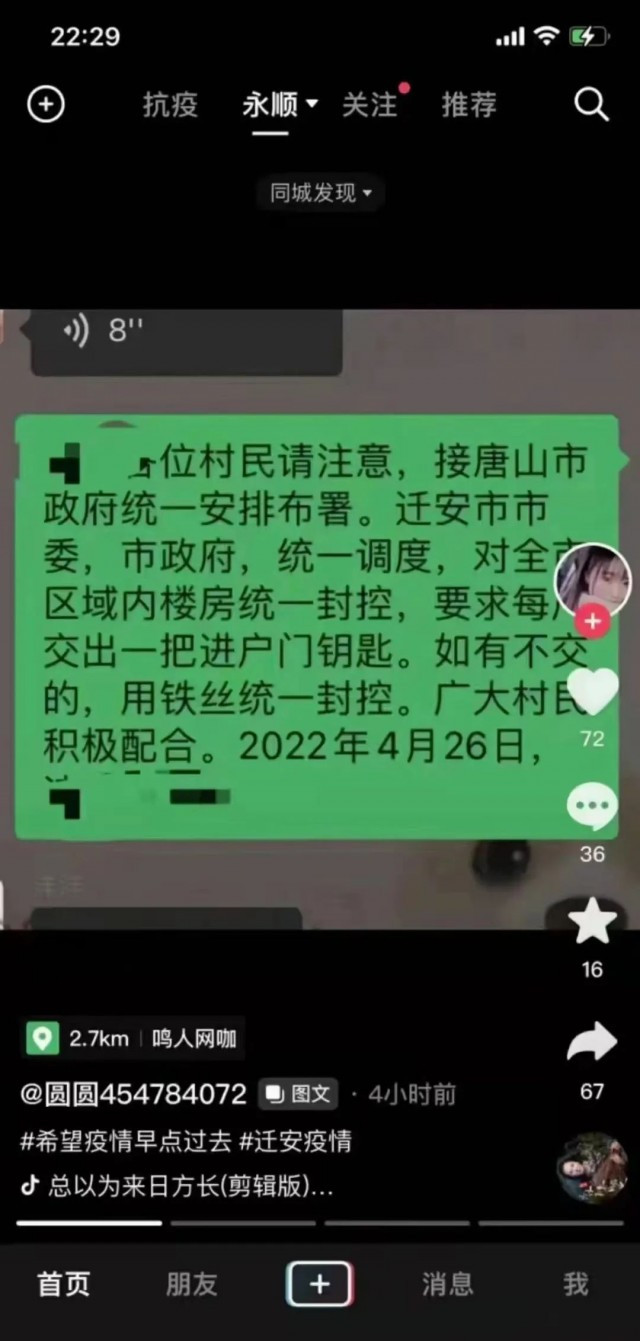Screen dimensions: 640x1341
Task: Open the 鸣人网咖 location tag
Action: [x=193, y=1039]
